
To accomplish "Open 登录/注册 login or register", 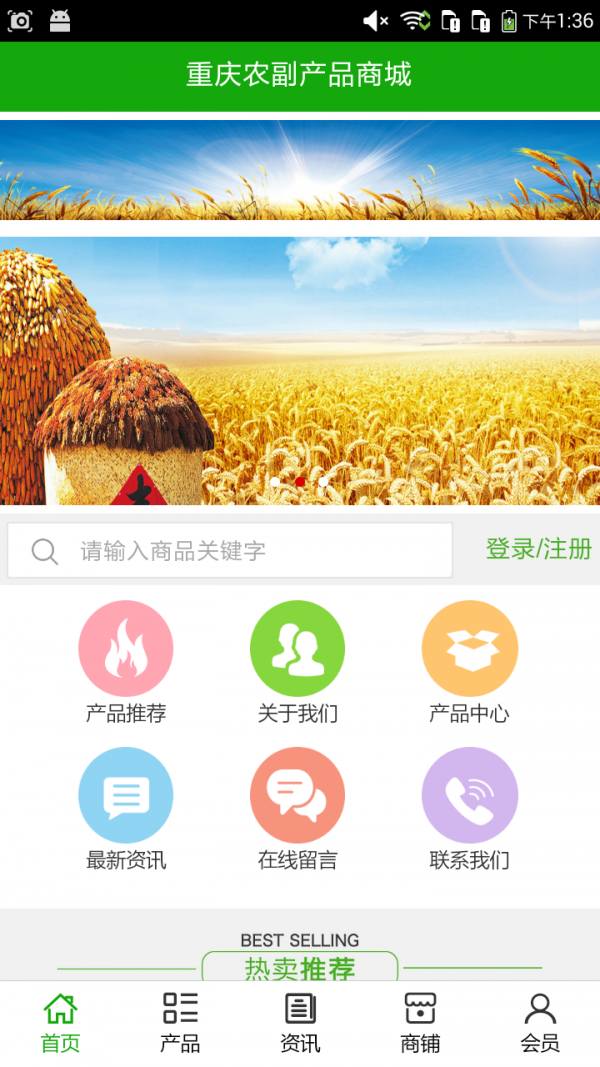I will pyautogui.click(x=538, y=549).
